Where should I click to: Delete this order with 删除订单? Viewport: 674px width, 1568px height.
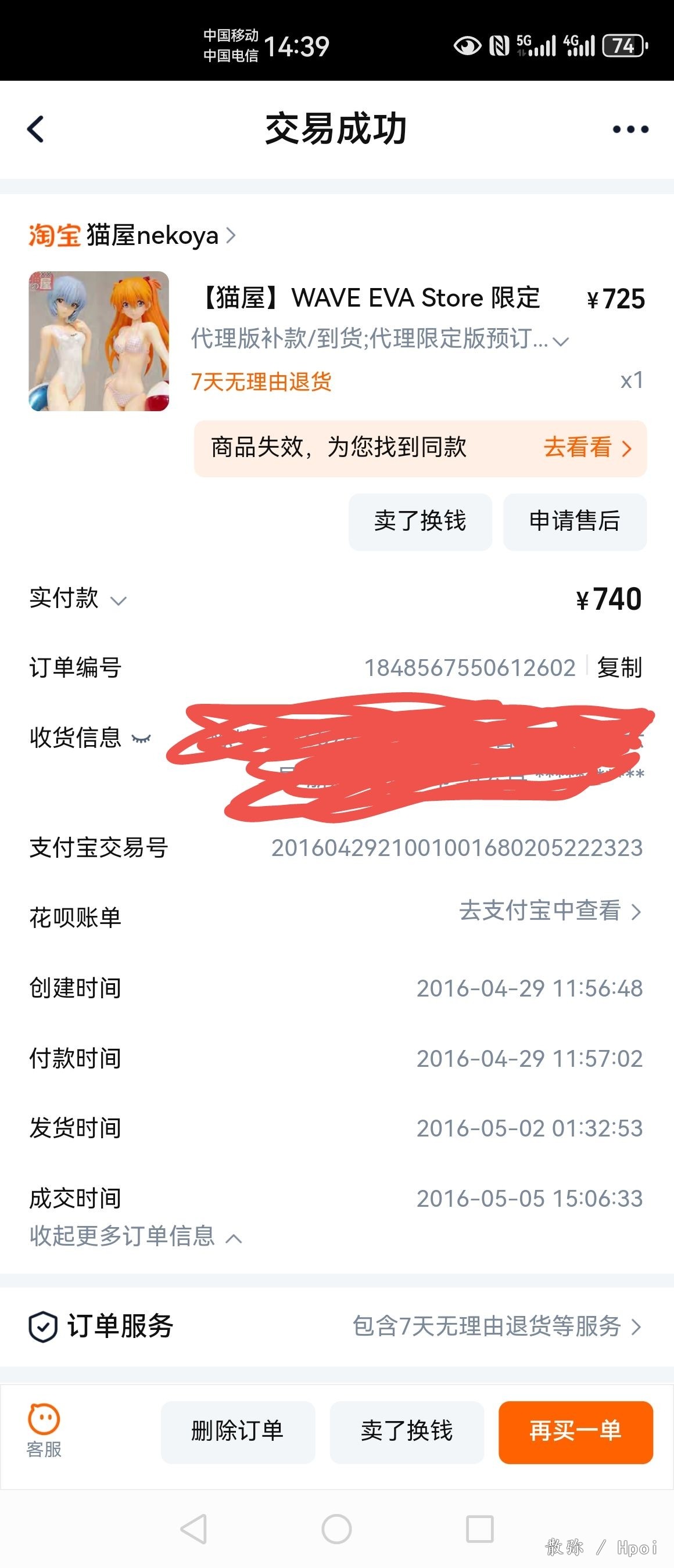tap(238, 1431)
